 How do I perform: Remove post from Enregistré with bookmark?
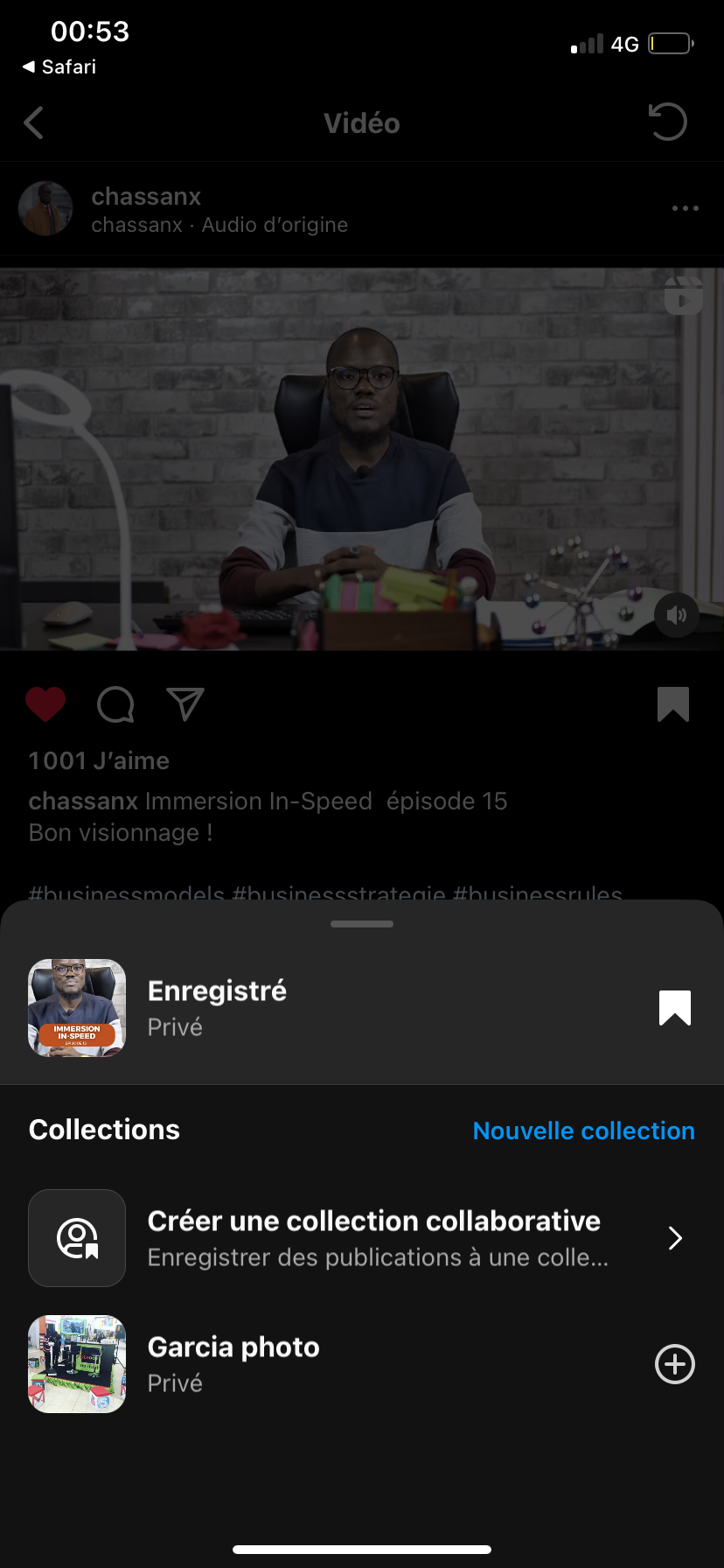674,1008
